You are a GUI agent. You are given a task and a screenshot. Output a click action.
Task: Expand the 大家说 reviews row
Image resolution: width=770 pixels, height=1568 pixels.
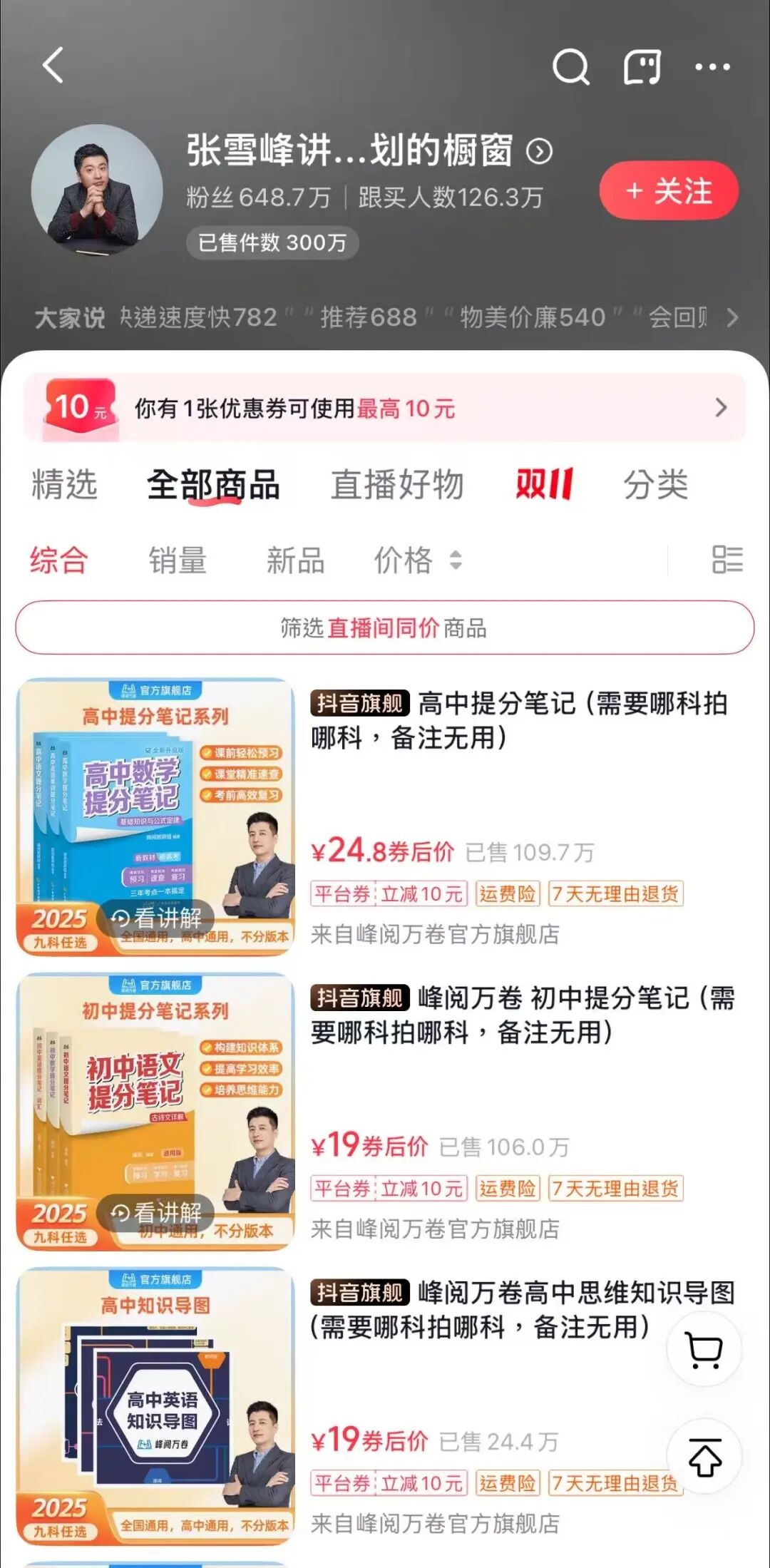coord(731,317)
